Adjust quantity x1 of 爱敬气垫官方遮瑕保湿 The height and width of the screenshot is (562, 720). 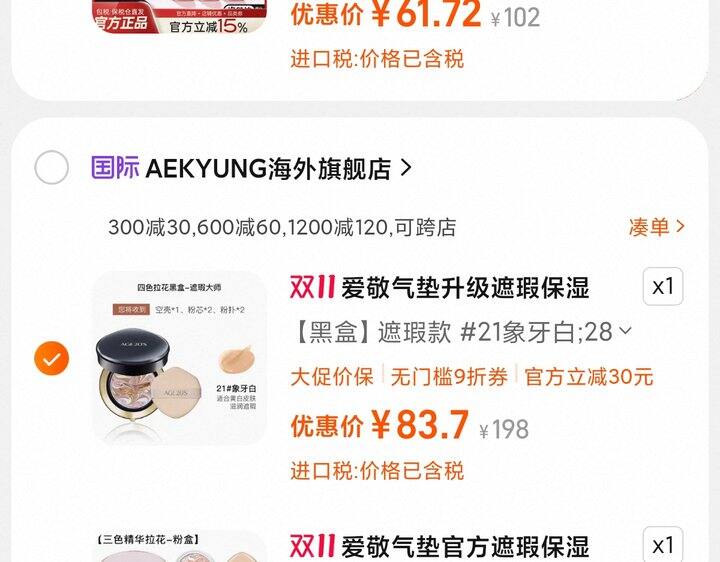663,545
